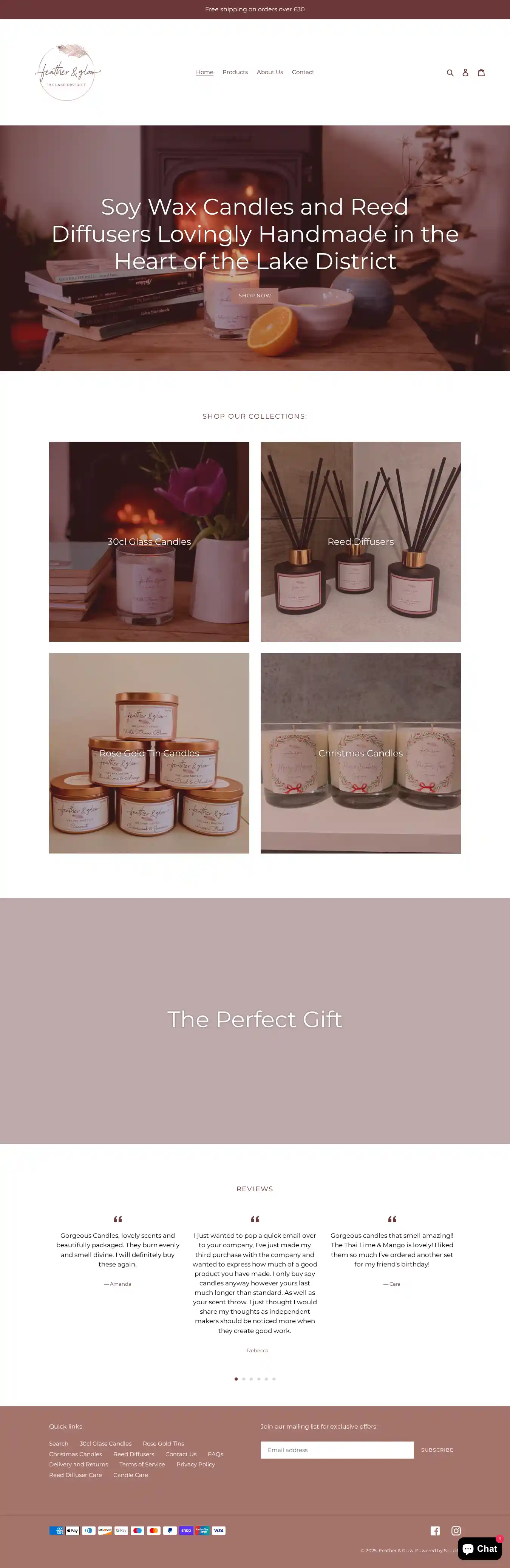Focus the Email address field
The image size is (510, 1568).
[337, 1449]
